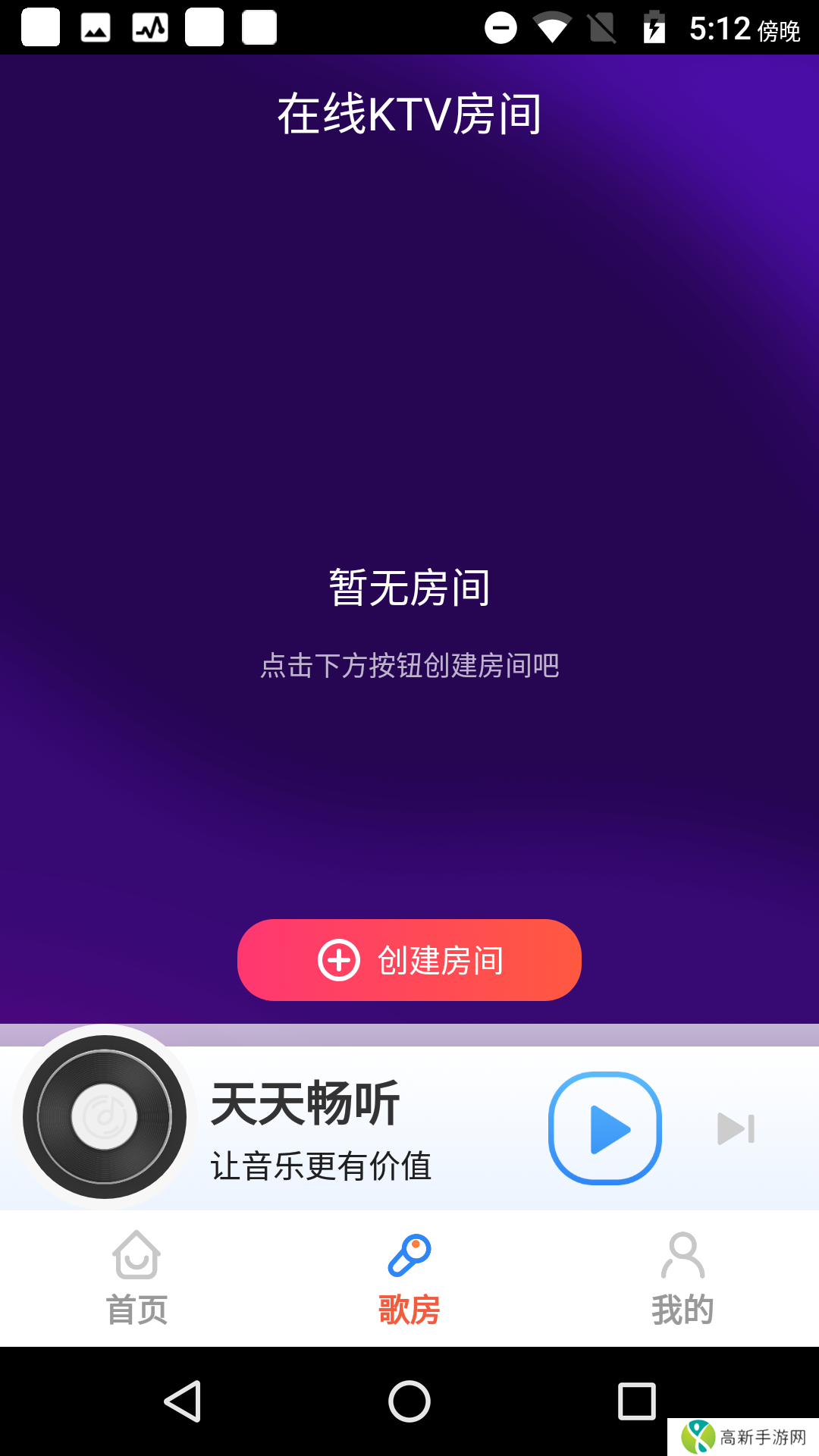Click the plus icon inside 创建房间 button

pos(339,959)
